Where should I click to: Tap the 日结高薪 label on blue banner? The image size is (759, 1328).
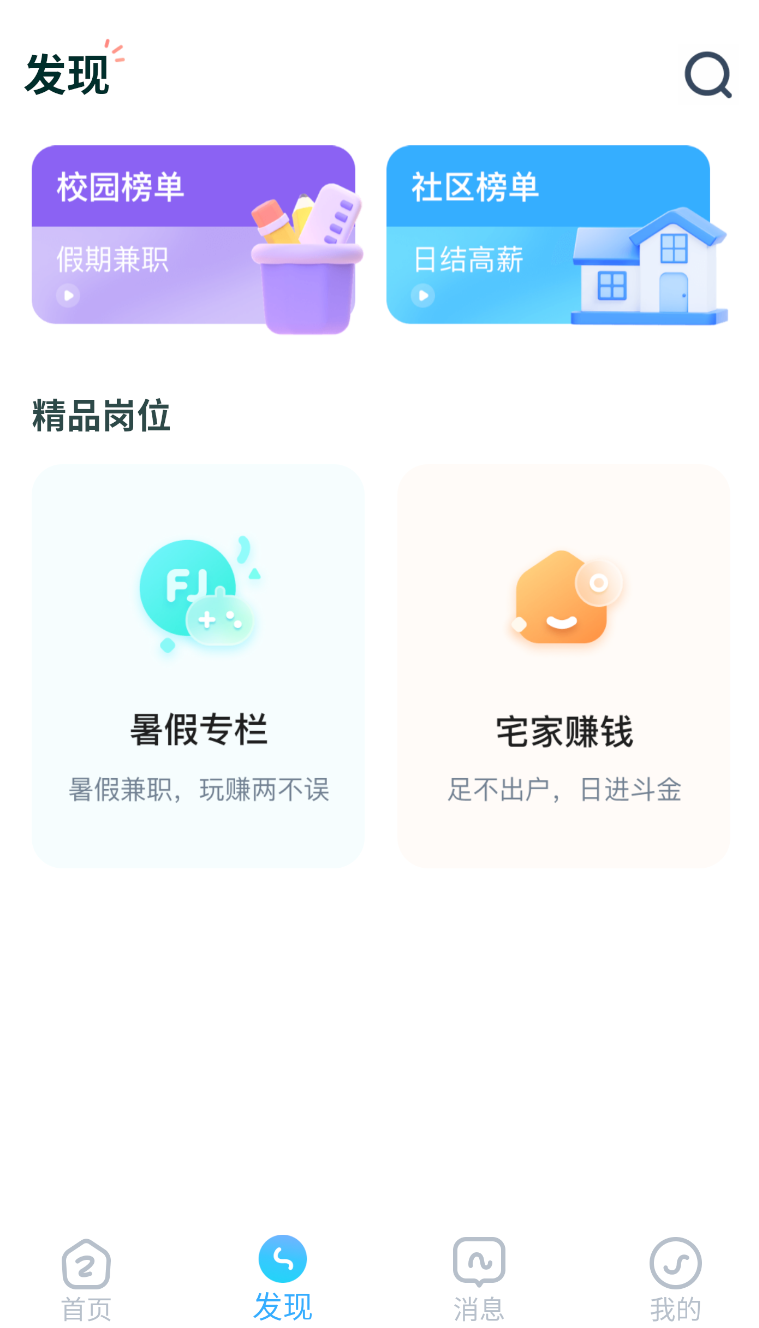(x=468, y=259)
